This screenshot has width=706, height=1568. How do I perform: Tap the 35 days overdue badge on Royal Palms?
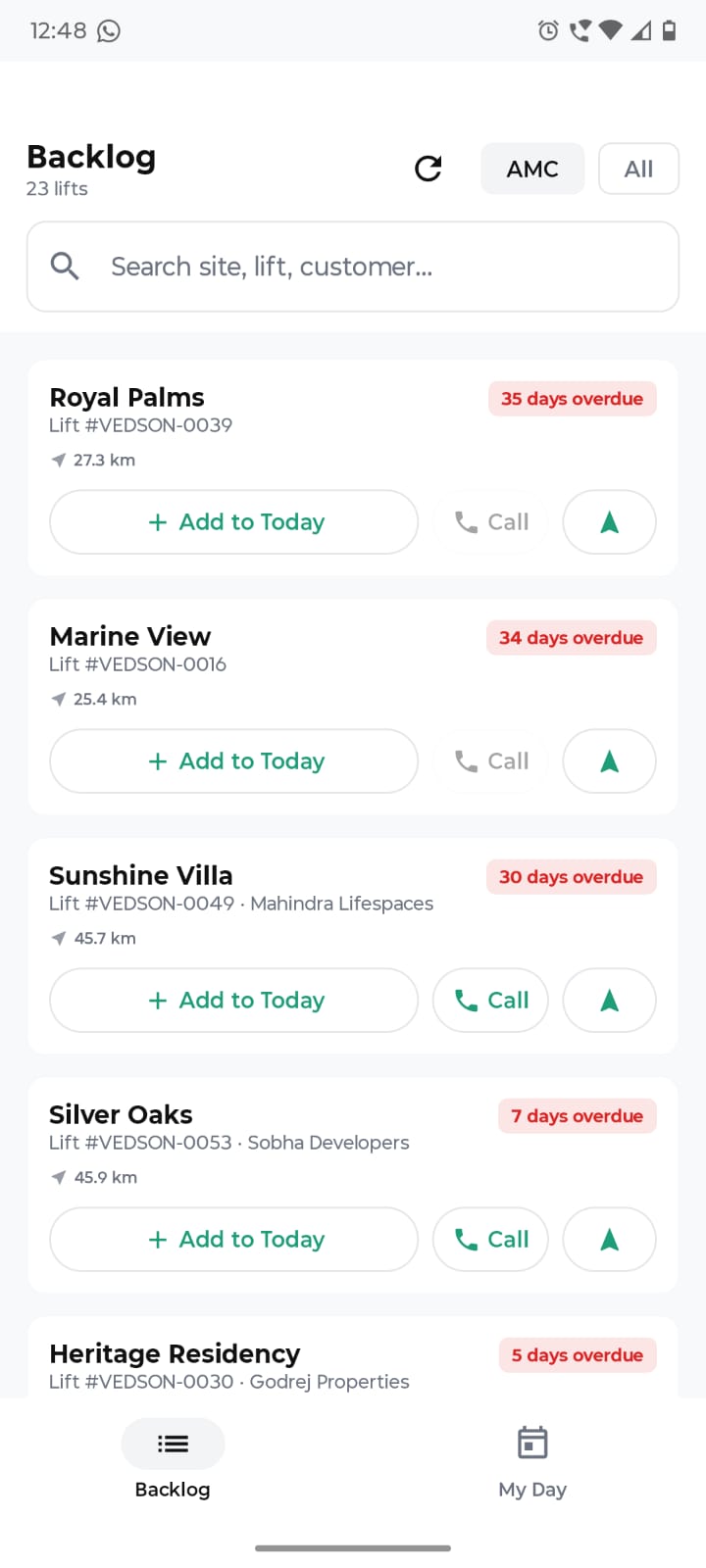572,399
